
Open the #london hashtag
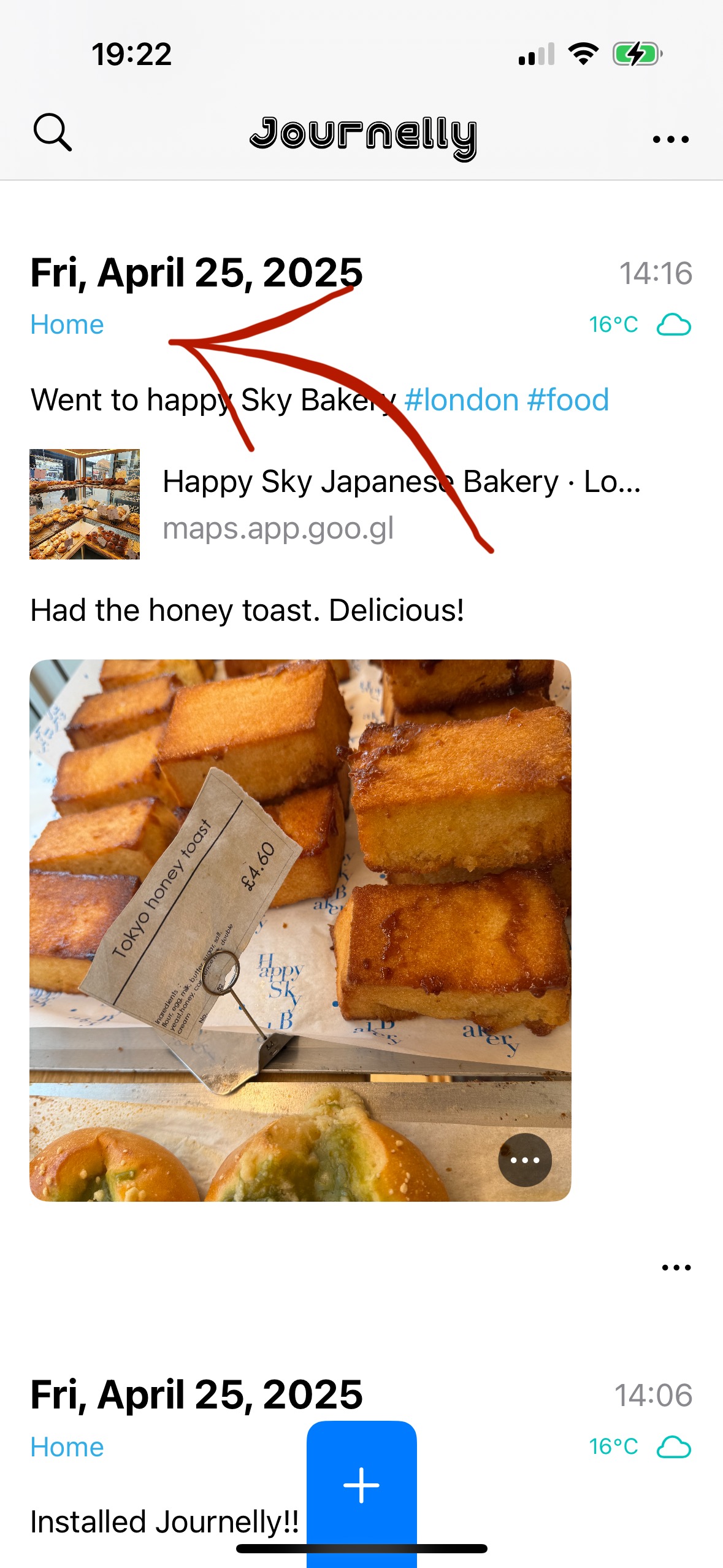[462, 400]
